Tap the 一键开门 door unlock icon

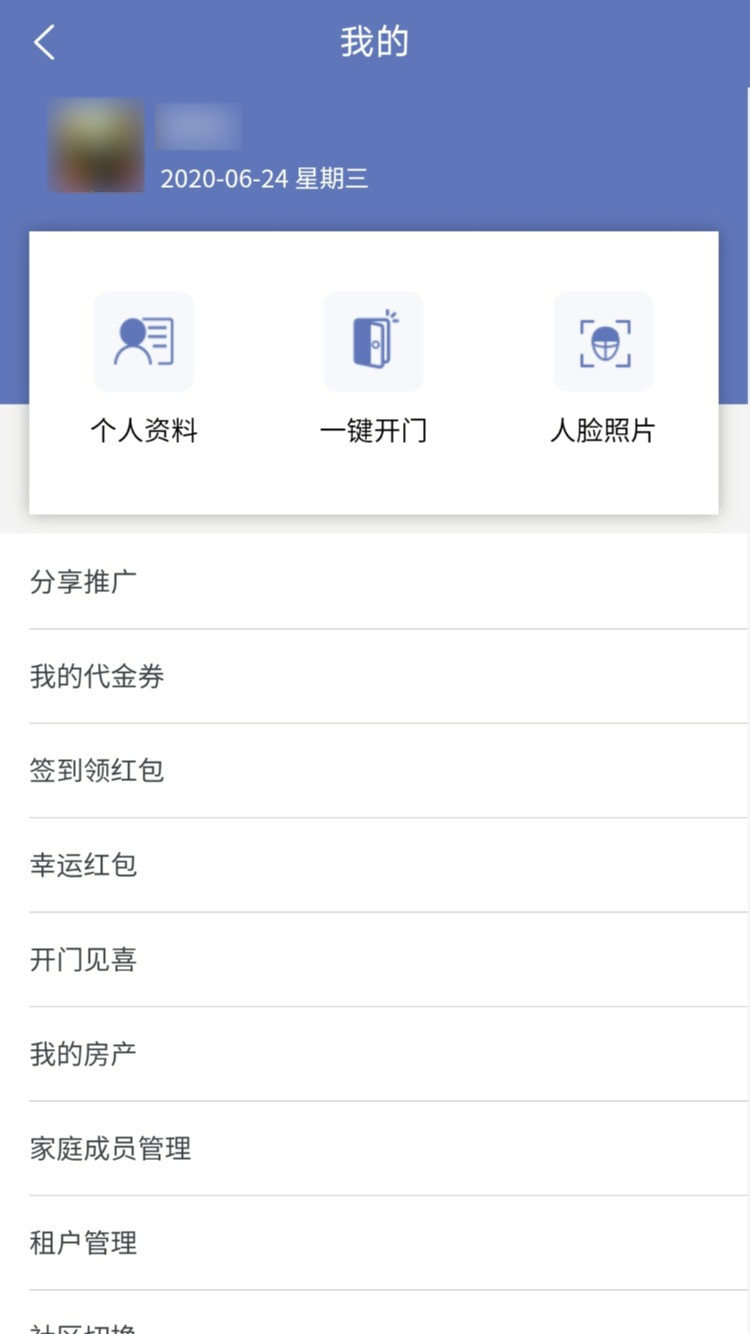coord(373,340)
